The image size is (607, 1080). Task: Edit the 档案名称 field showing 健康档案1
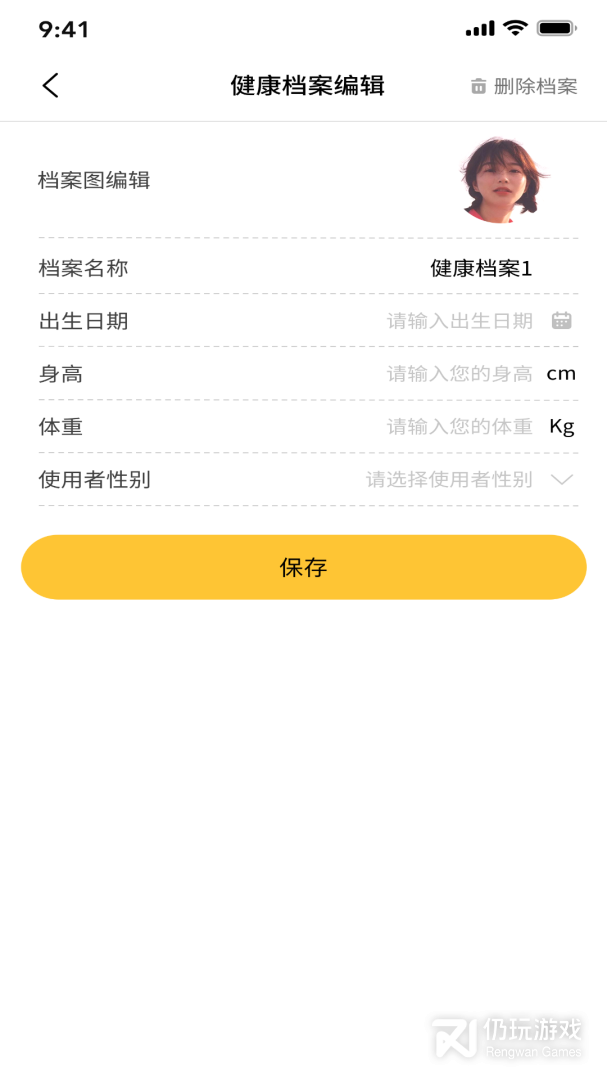481,269
